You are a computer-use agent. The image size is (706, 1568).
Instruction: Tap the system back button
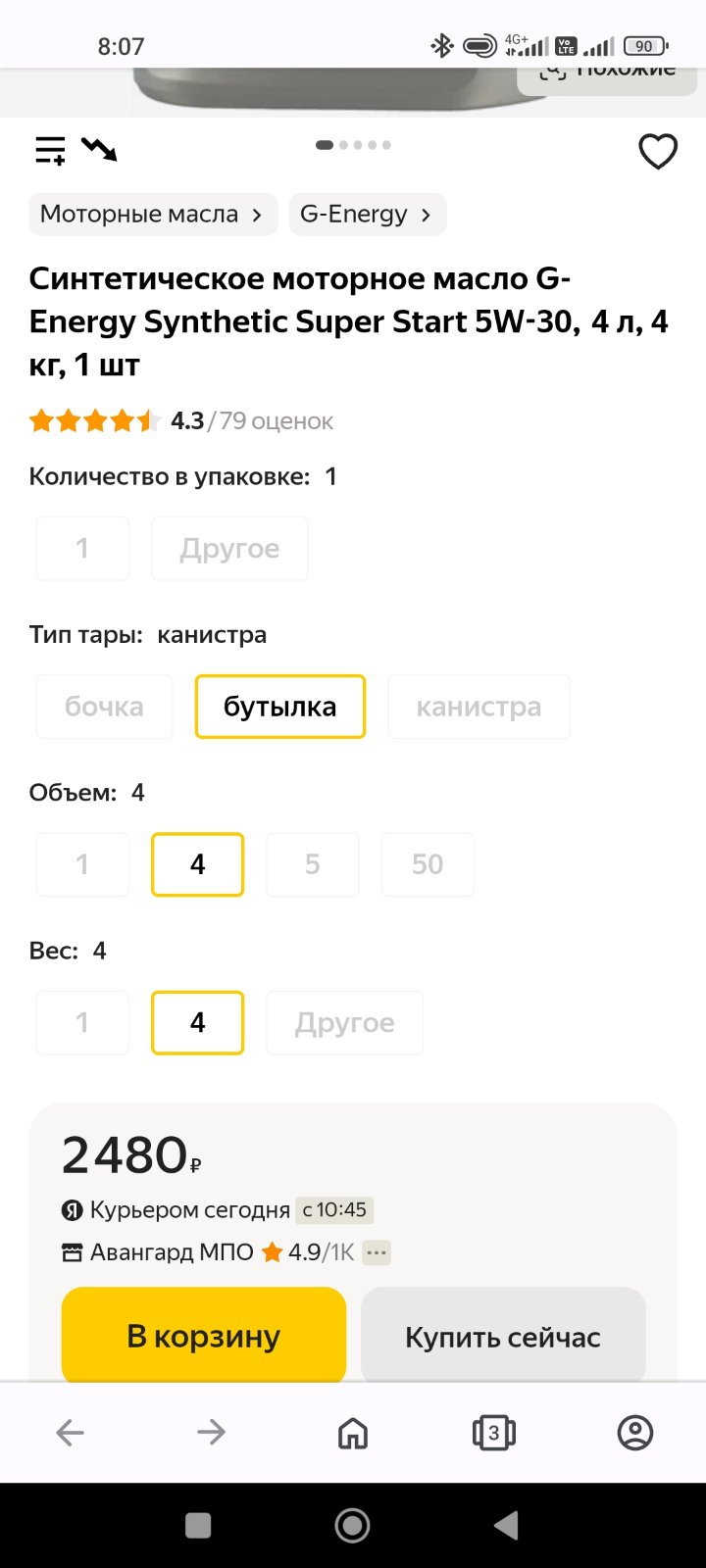tap(506, 1525)
